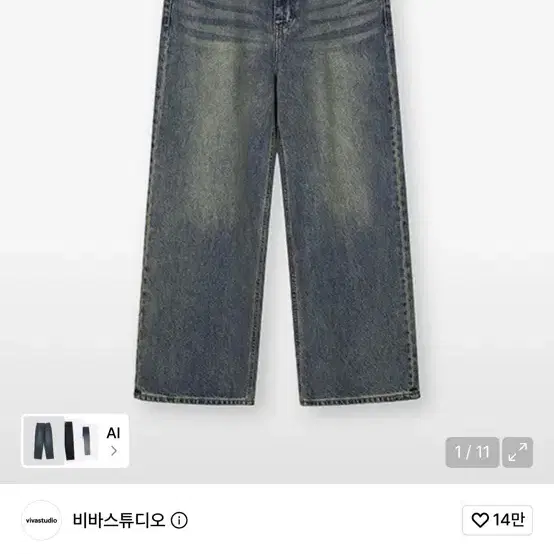The image size is (554, 554).
Task: Open the 비바스튜디오 brand page
Action: (119, 520)
